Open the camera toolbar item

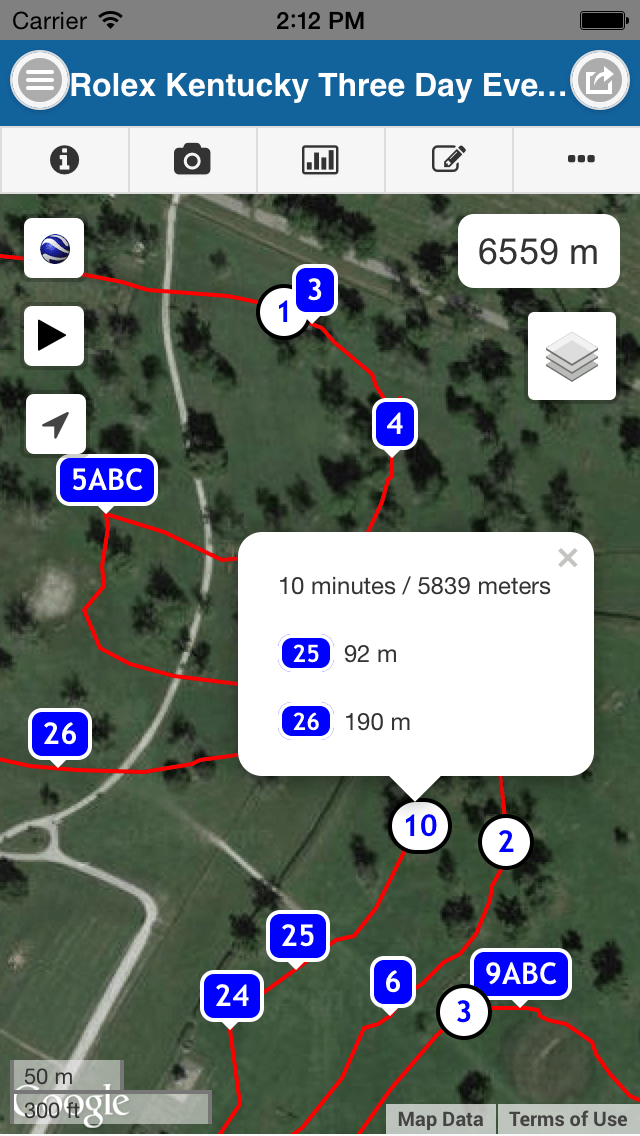coord(192,159)
